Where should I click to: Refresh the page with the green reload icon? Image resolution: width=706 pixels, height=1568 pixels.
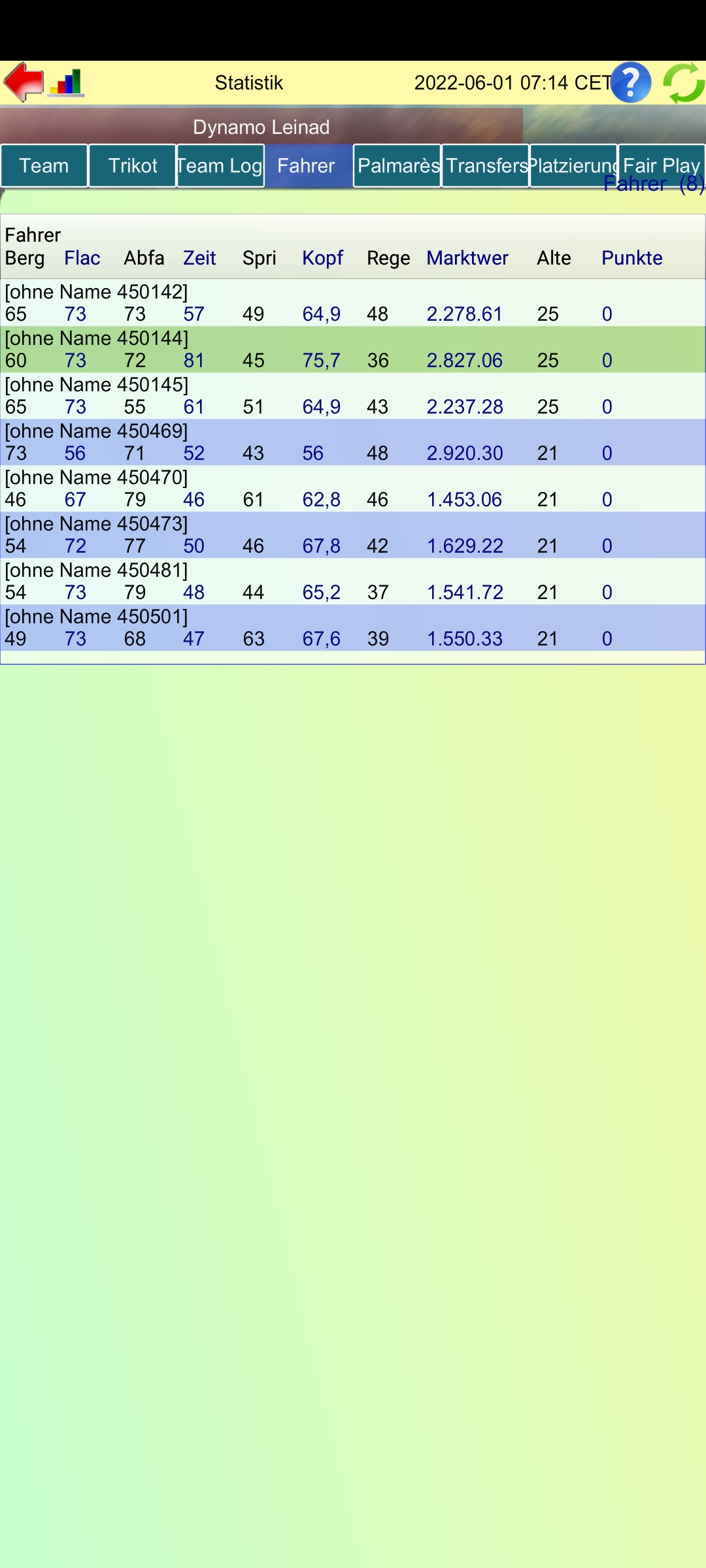tap(682, 82)
